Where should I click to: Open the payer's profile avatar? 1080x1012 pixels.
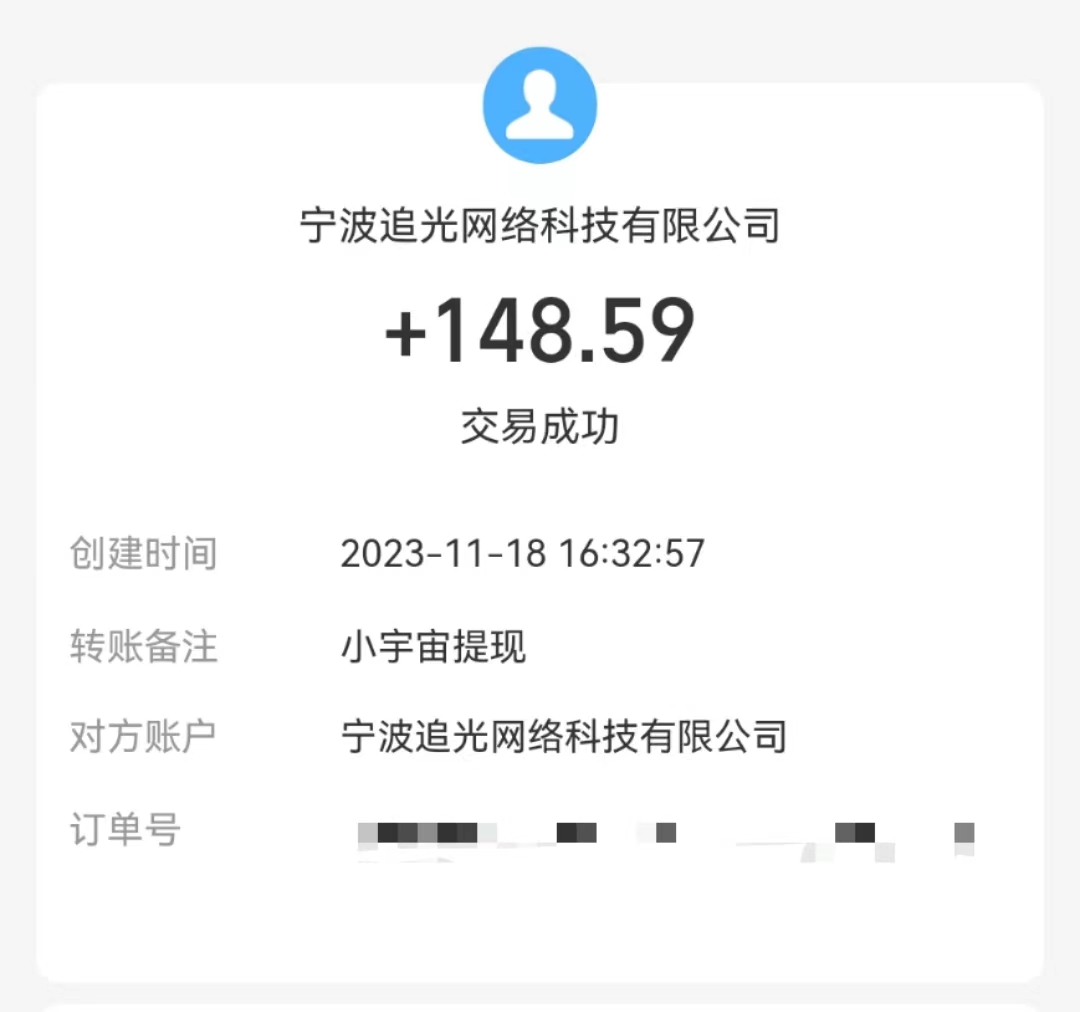540,105
